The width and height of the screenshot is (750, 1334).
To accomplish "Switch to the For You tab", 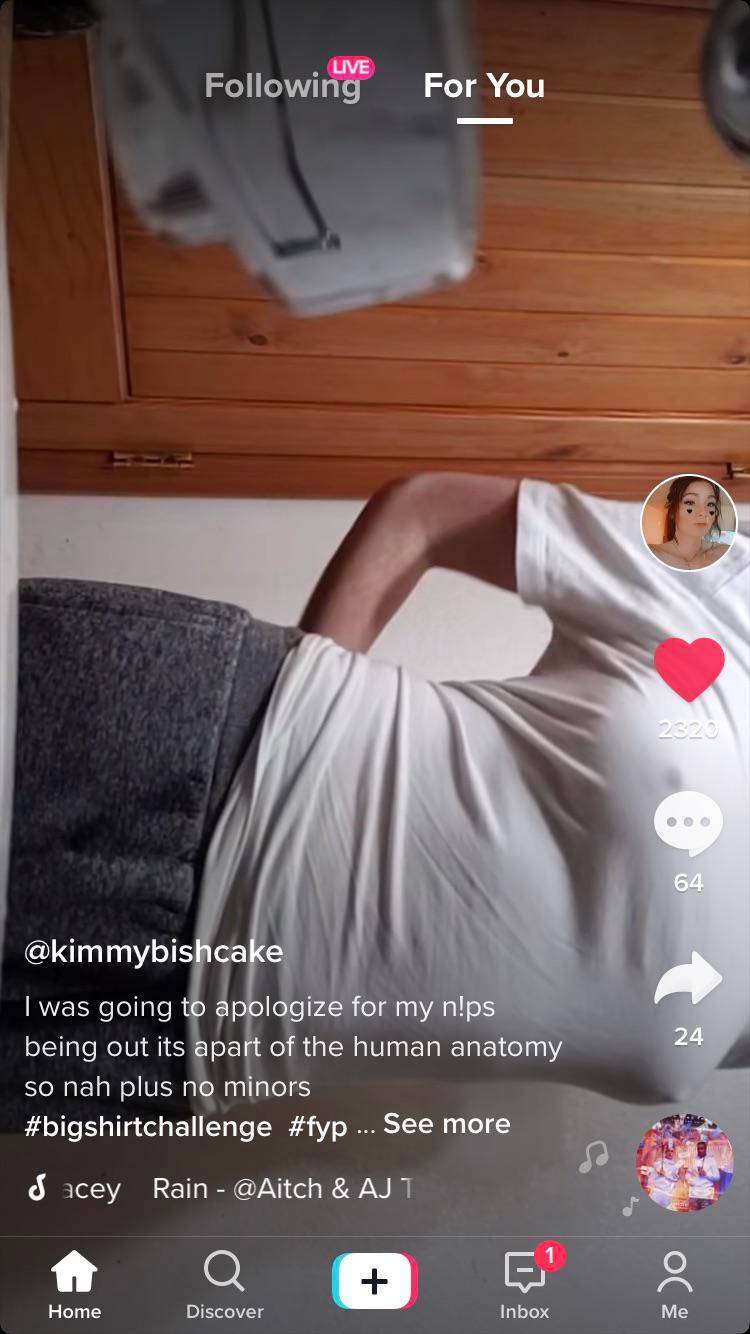I will 484,86.
